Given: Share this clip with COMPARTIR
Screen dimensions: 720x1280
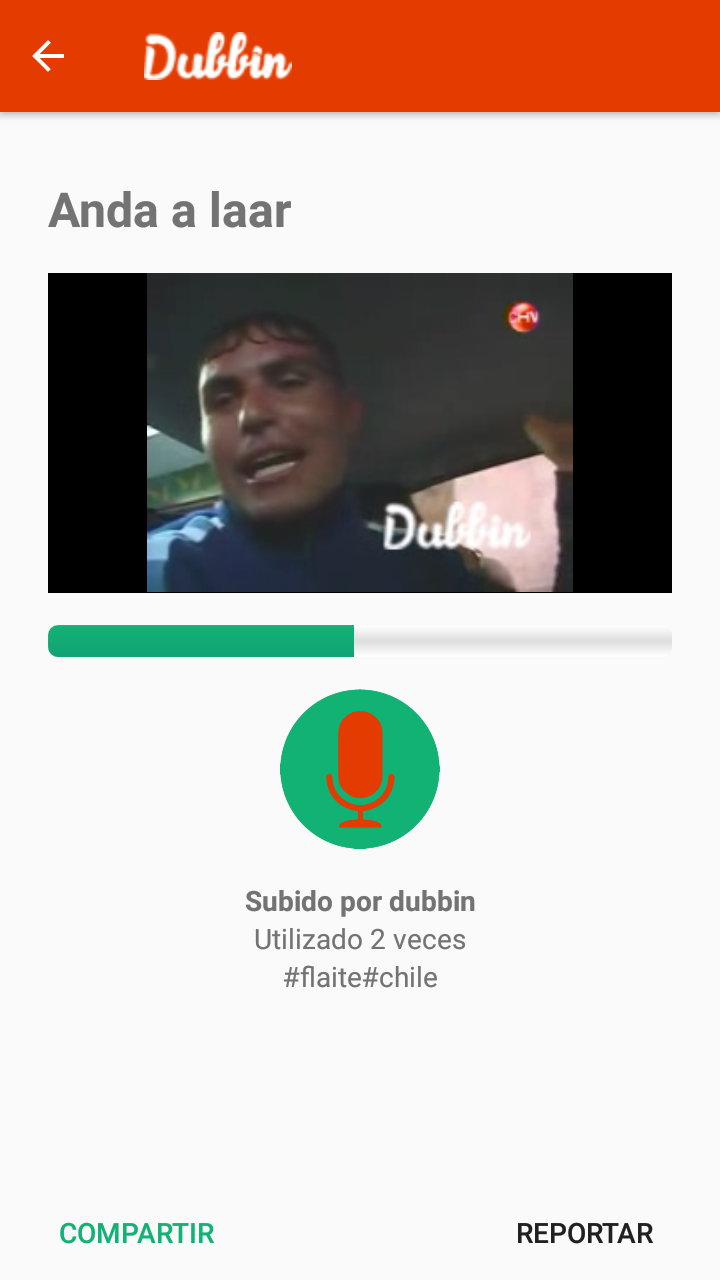Looking at the screenshot, I should click(x=137, y=1233).
